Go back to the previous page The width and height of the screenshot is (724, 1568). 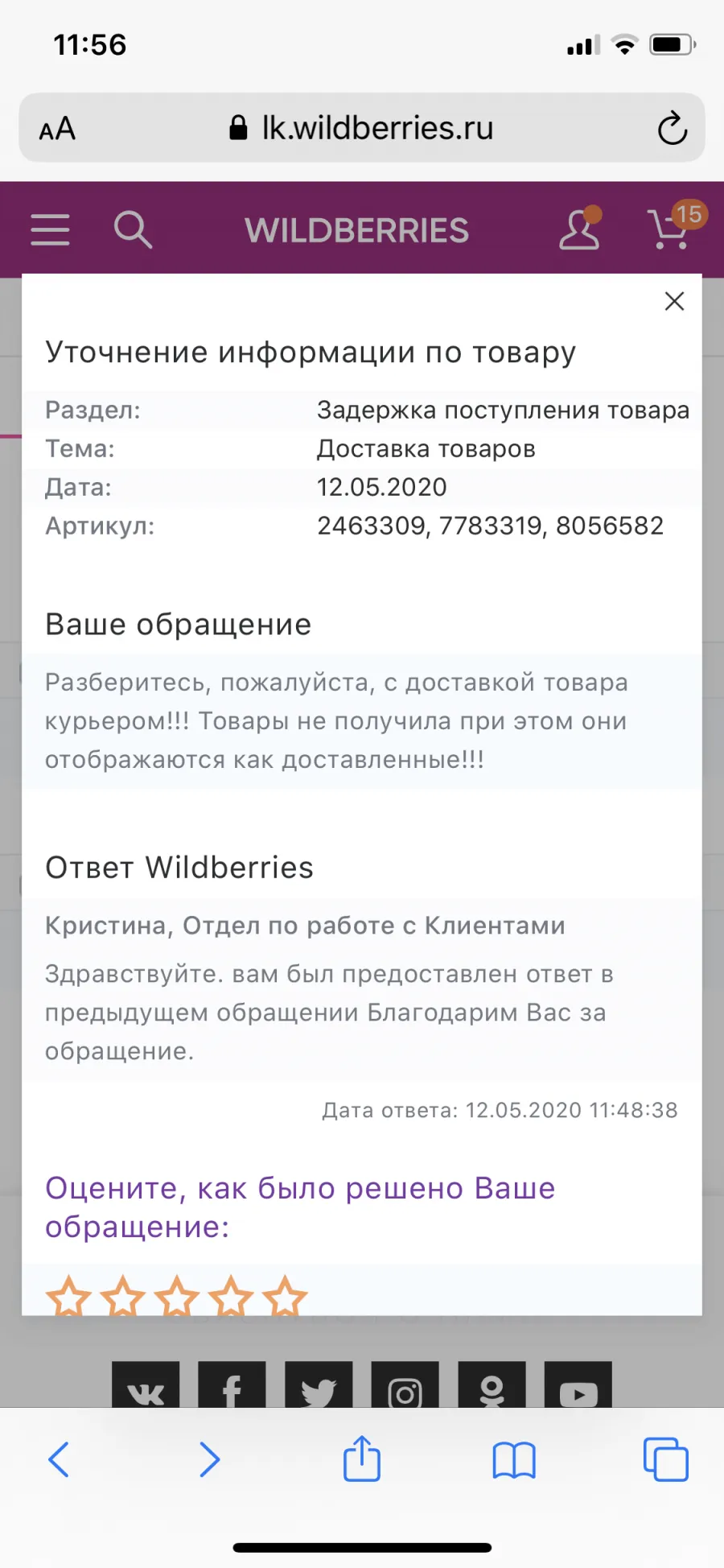tap(59, 1459)
